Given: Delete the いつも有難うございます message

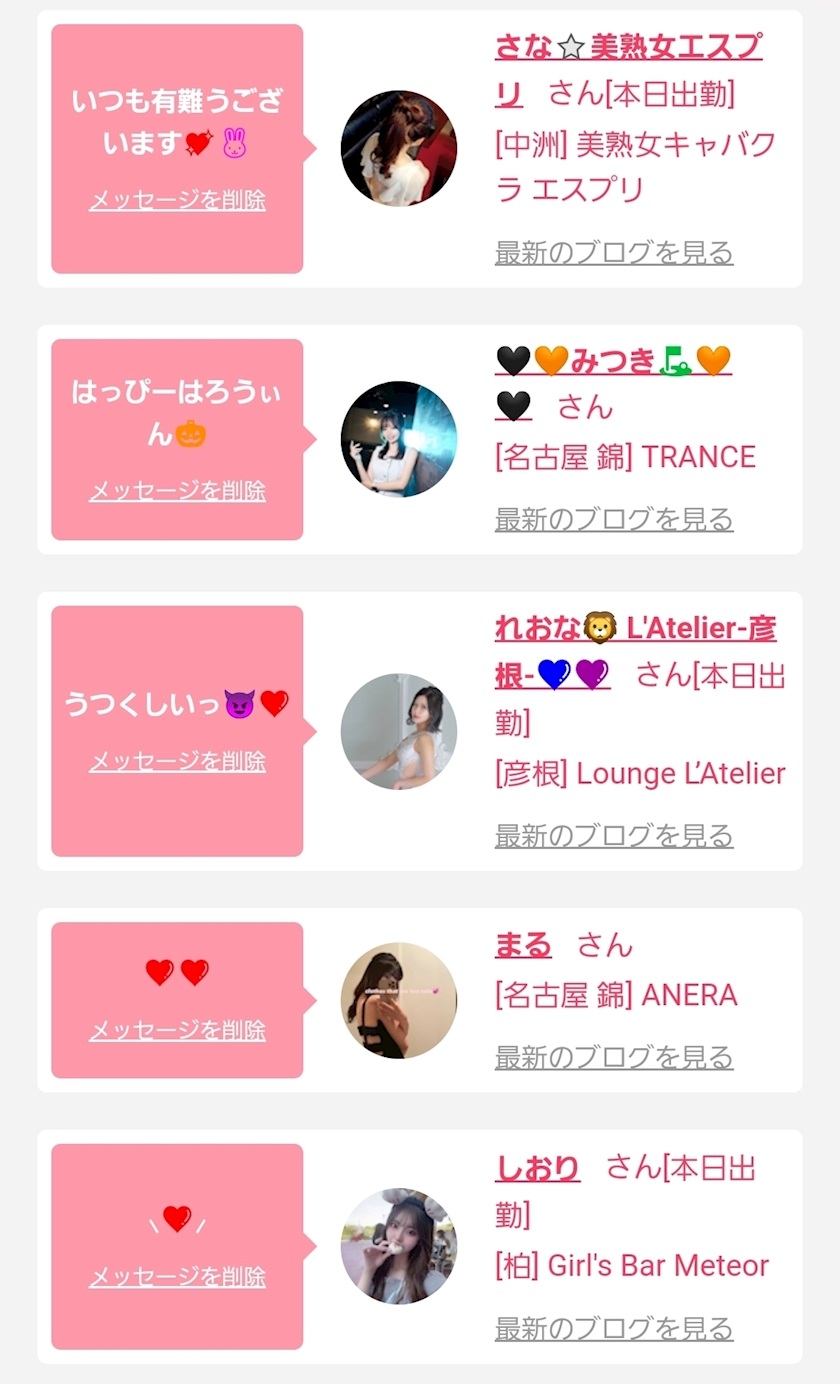Looking at the screenshot, I should coord(177,200).
